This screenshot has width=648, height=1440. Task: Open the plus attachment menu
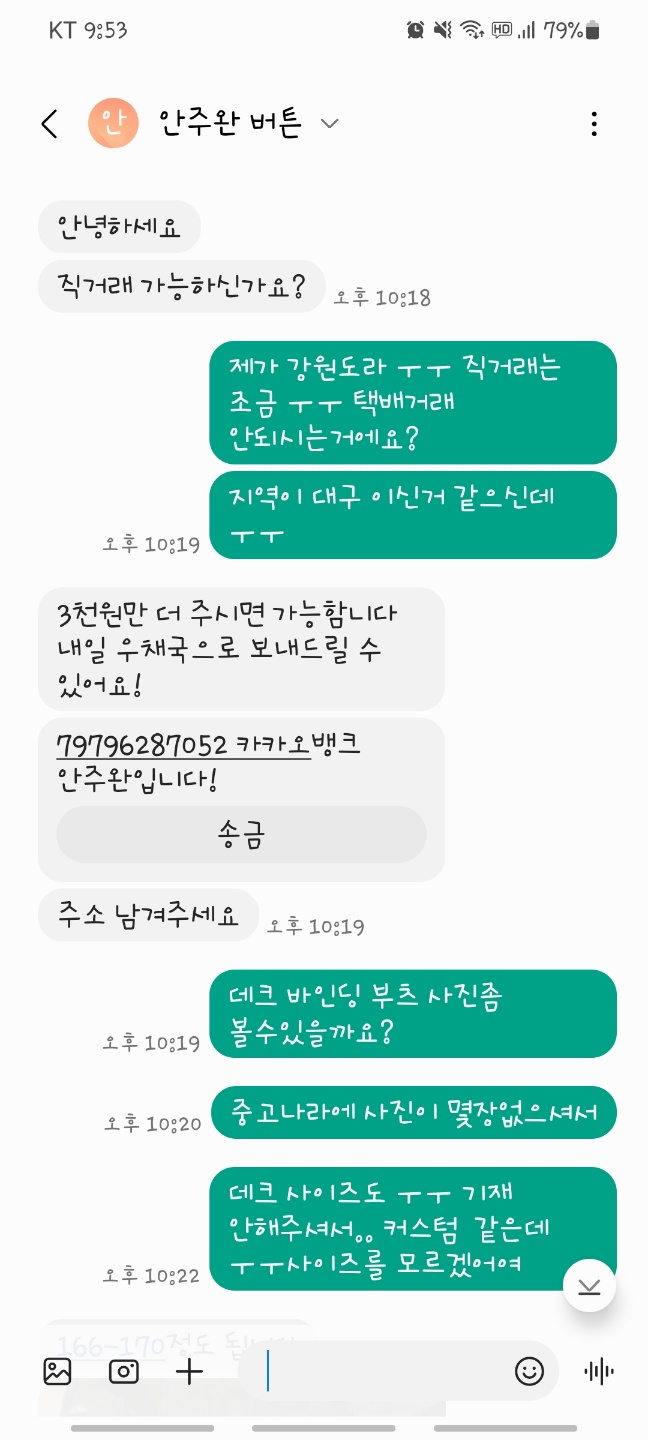[x=189, y=1371]
